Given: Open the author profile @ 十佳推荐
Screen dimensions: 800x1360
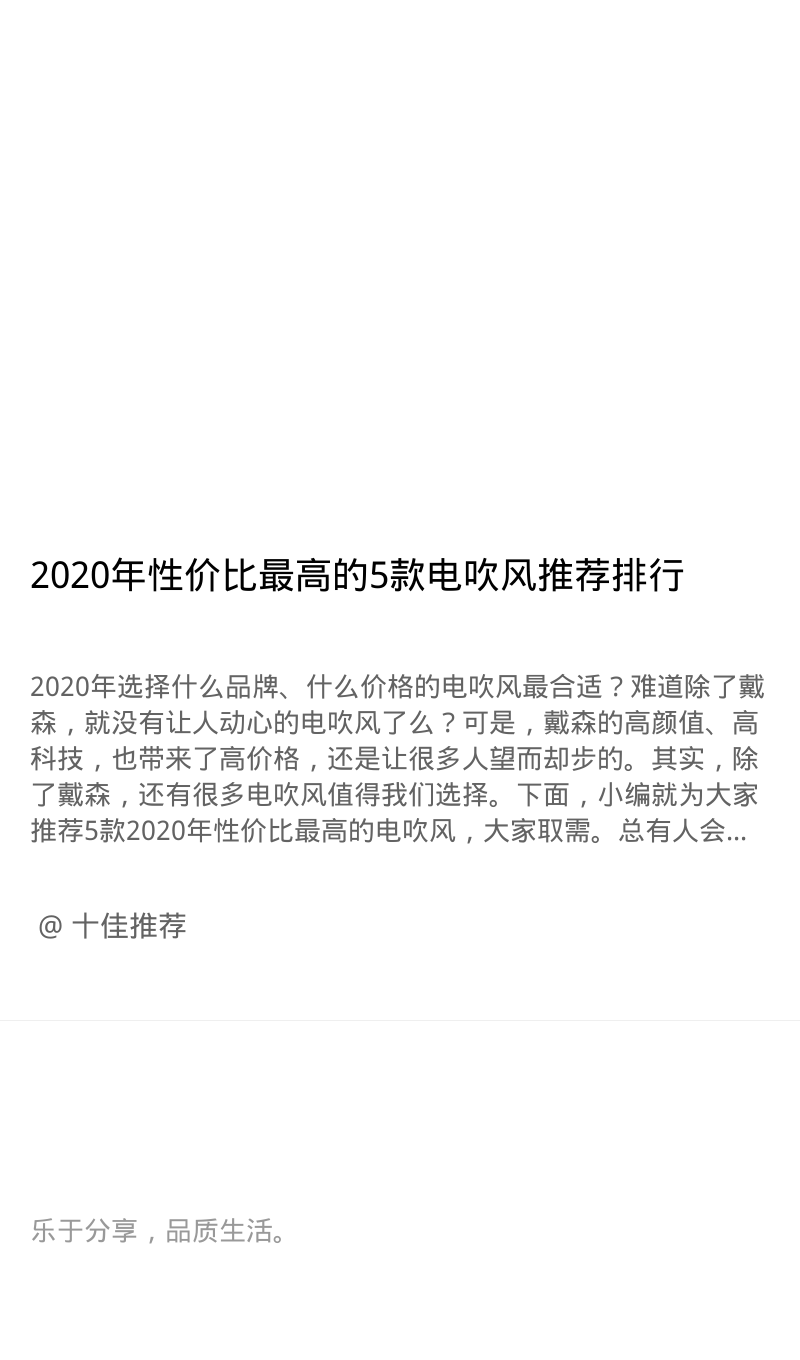Looking at the screenshot, I should [x=112, y=926].
